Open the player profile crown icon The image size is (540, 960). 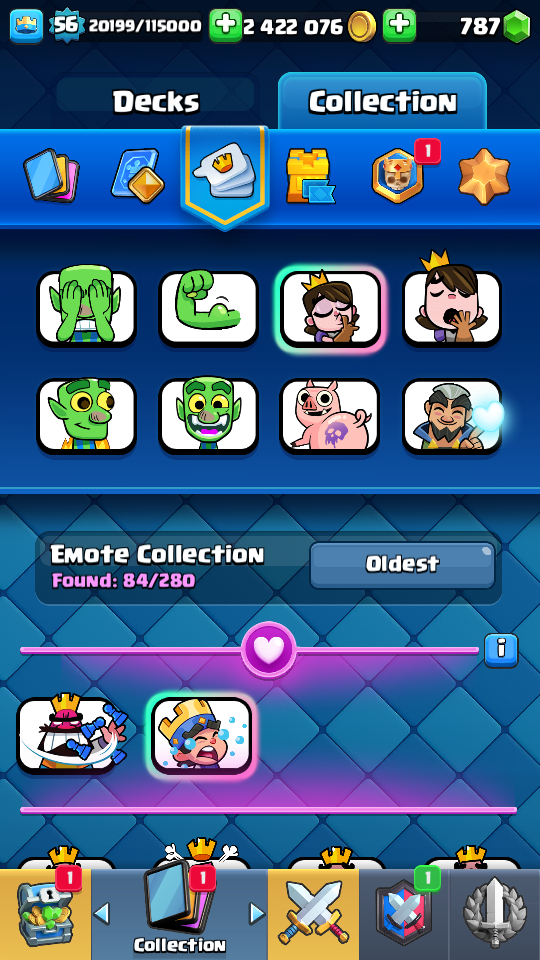tap(26, 26)
